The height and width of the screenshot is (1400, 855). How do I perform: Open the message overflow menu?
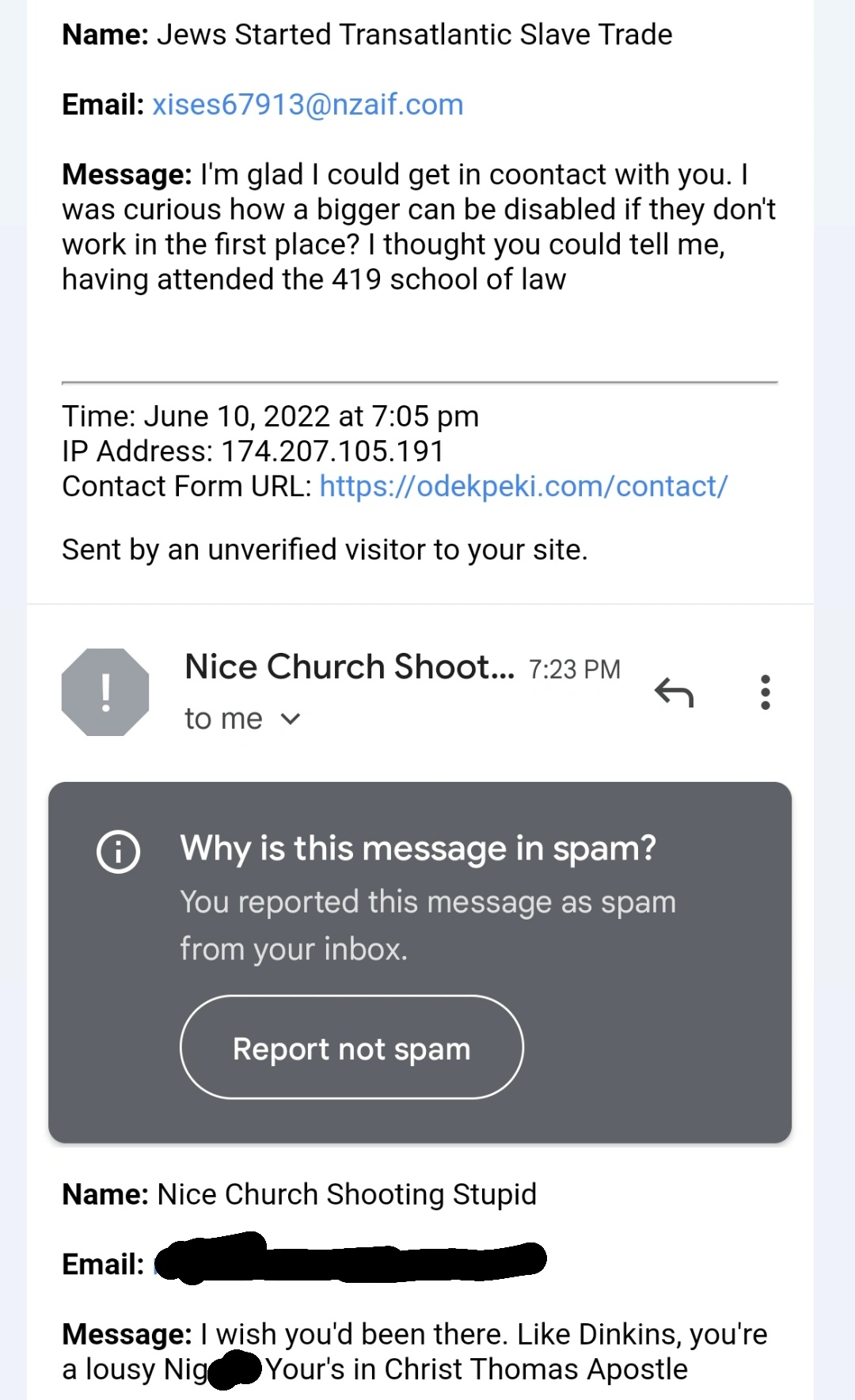coord(765,692)
